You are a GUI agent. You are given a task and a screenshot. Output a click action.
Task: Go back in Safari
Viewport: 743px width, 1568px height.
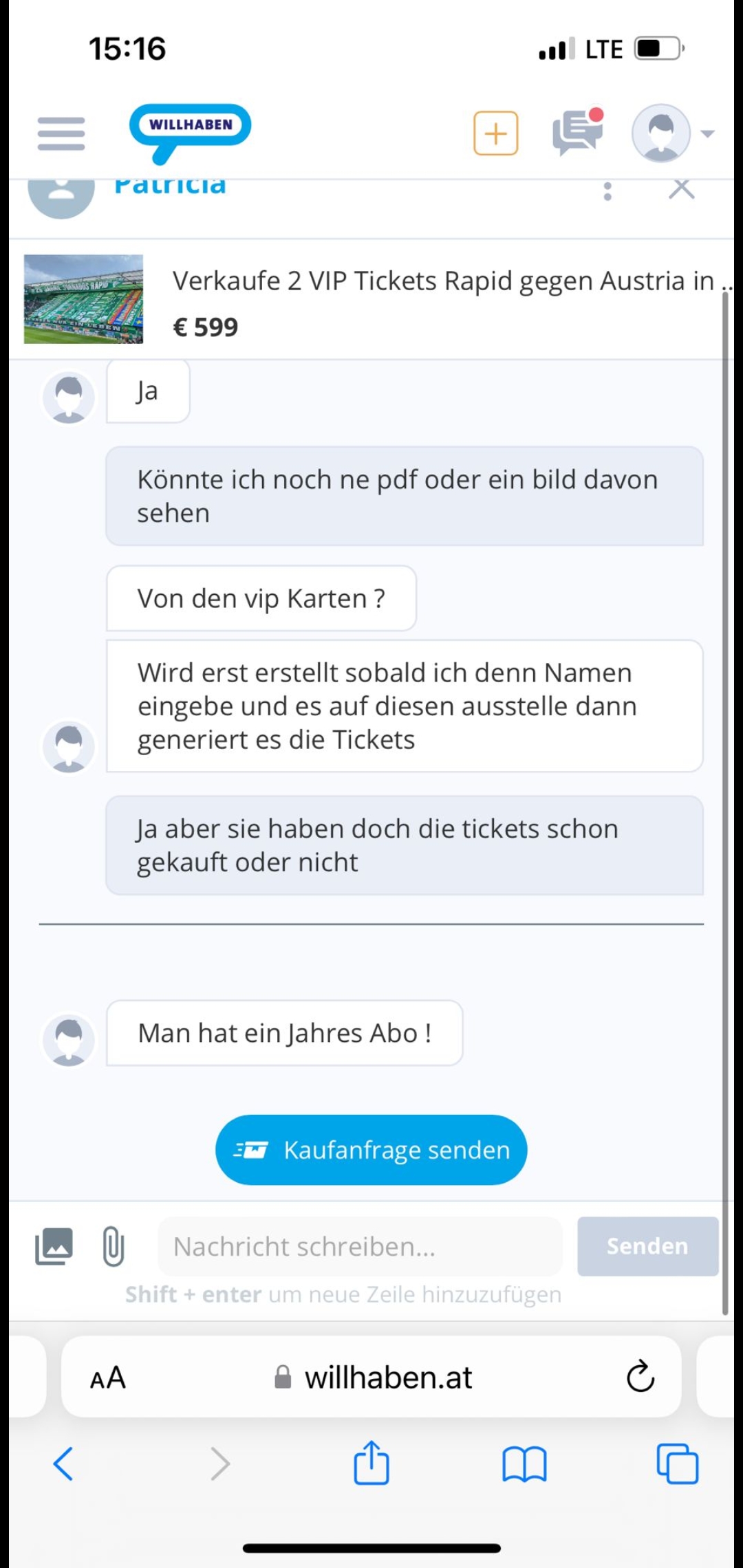(x=63, y=1463)
